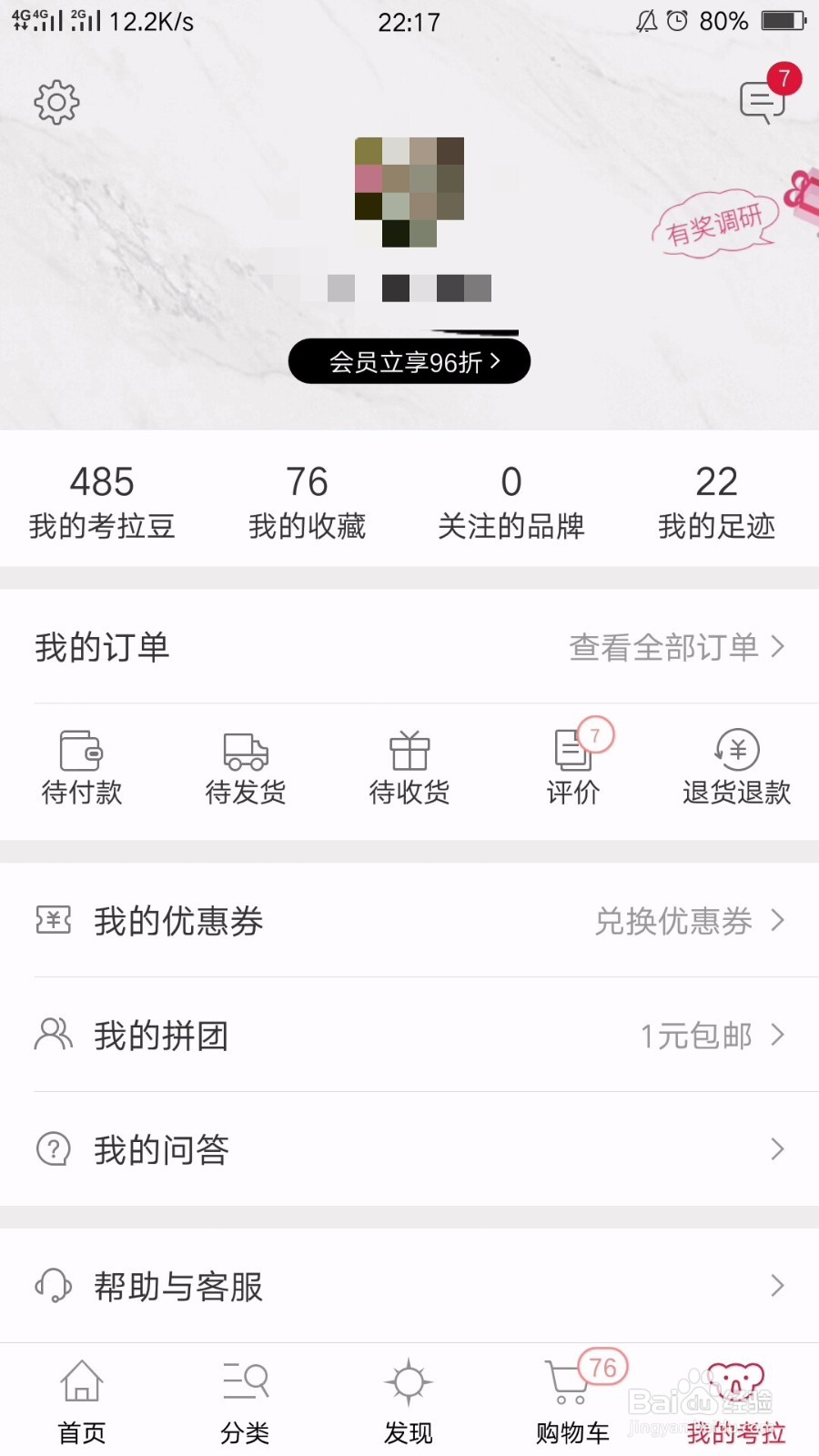Tap the 1元包邮 group buy entry
This screenshot has height=1456, width=819.
click(x=697, y=1036)
